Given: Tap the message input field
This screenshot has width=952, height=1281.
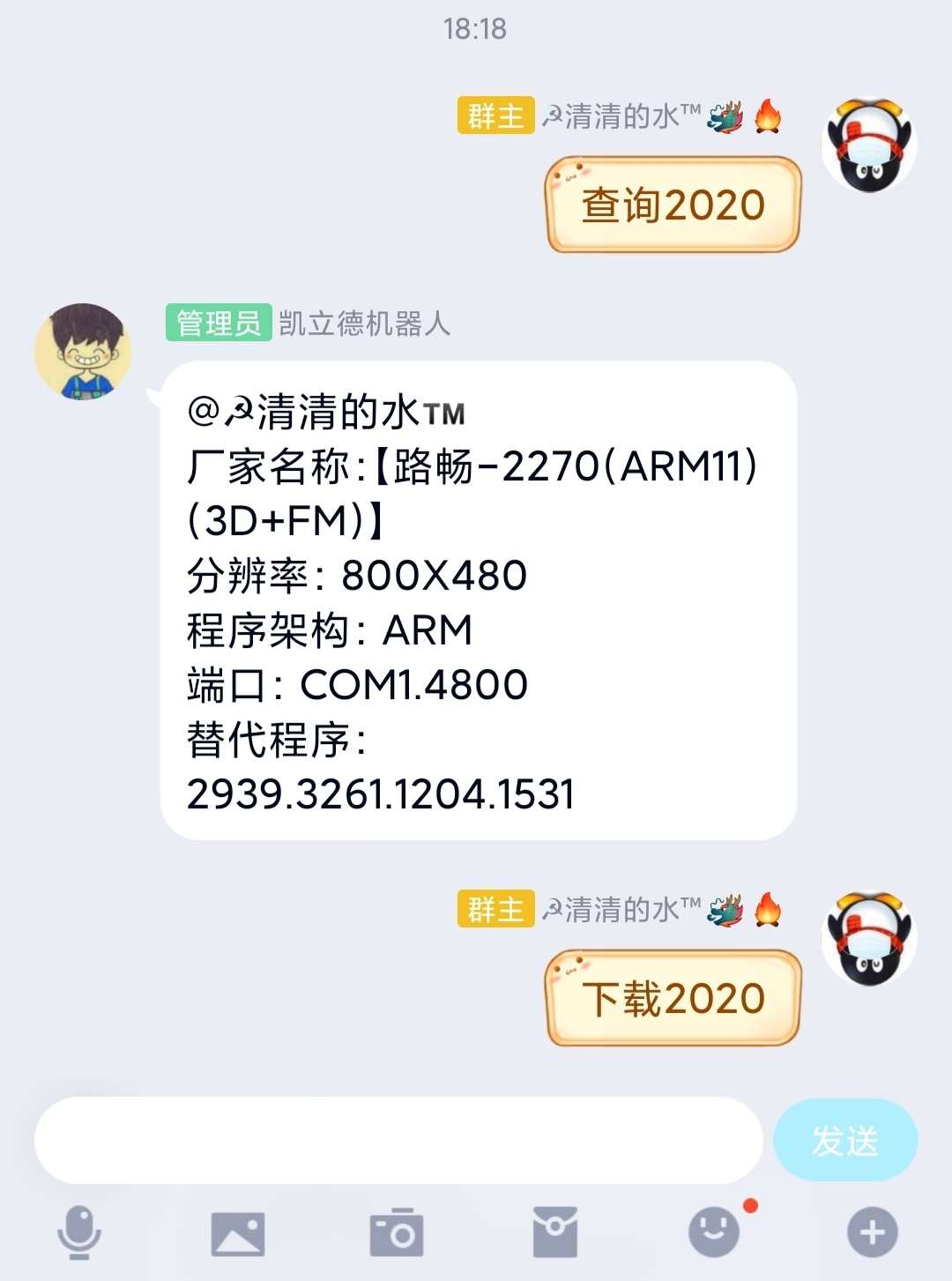Looking at the screenshot, I should [x=397, y=1140].
